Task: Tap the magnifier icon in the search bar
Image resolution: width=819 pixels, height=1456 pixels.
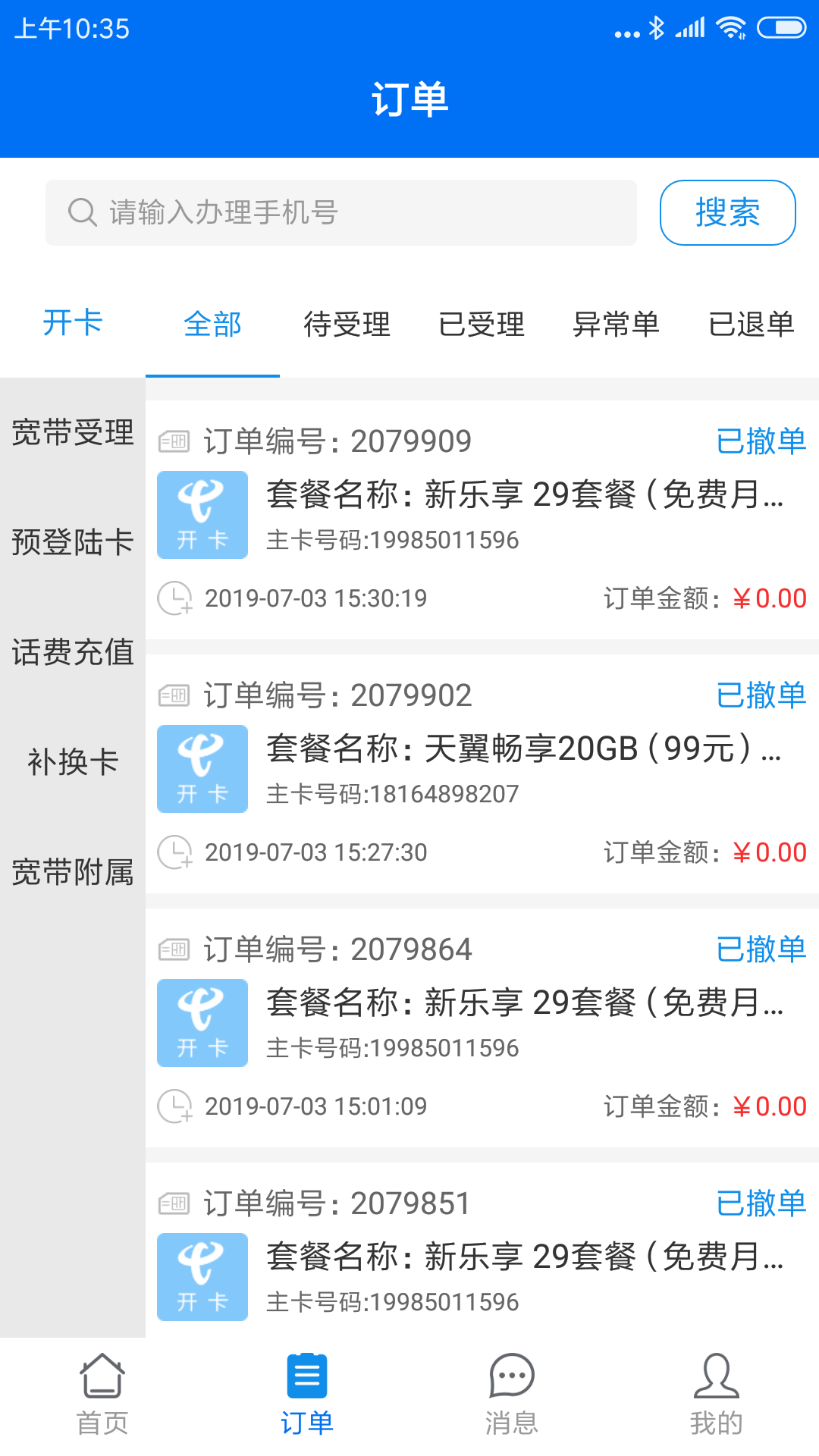Action: pyautogui.click(x=80, y=212)
